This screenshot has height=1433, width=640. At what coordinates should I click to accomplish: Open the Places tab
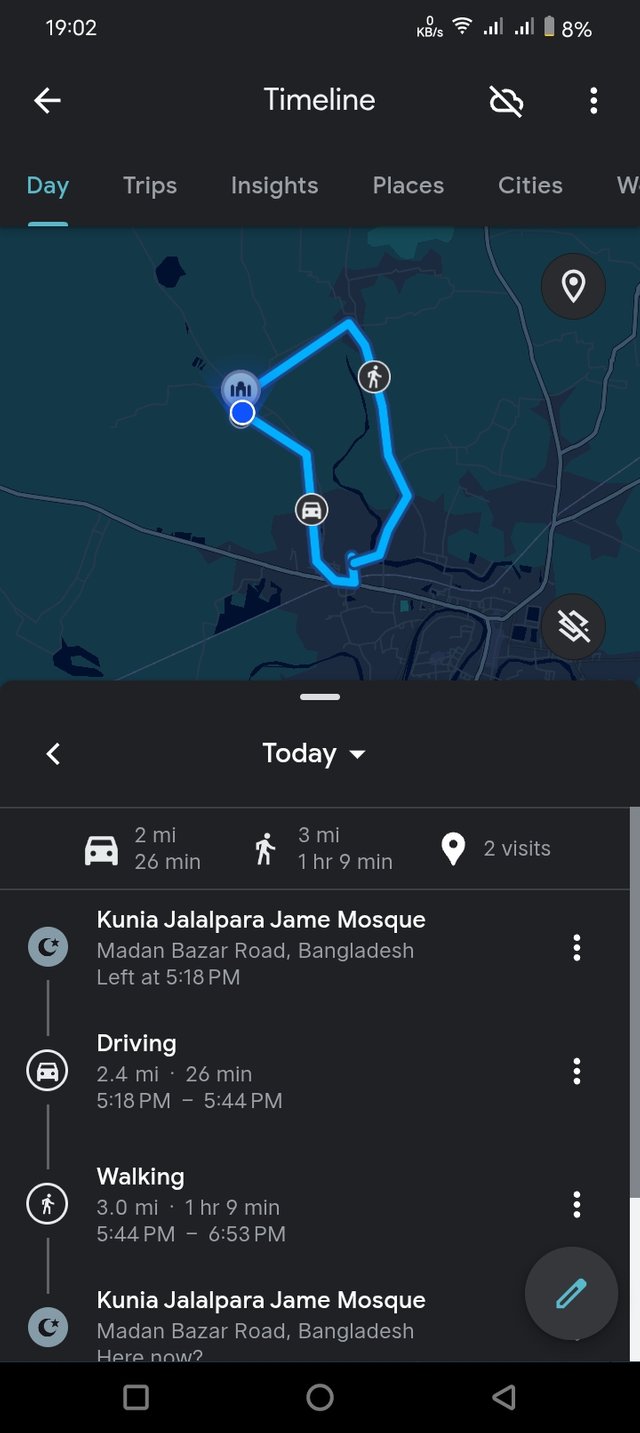[408, 186]
